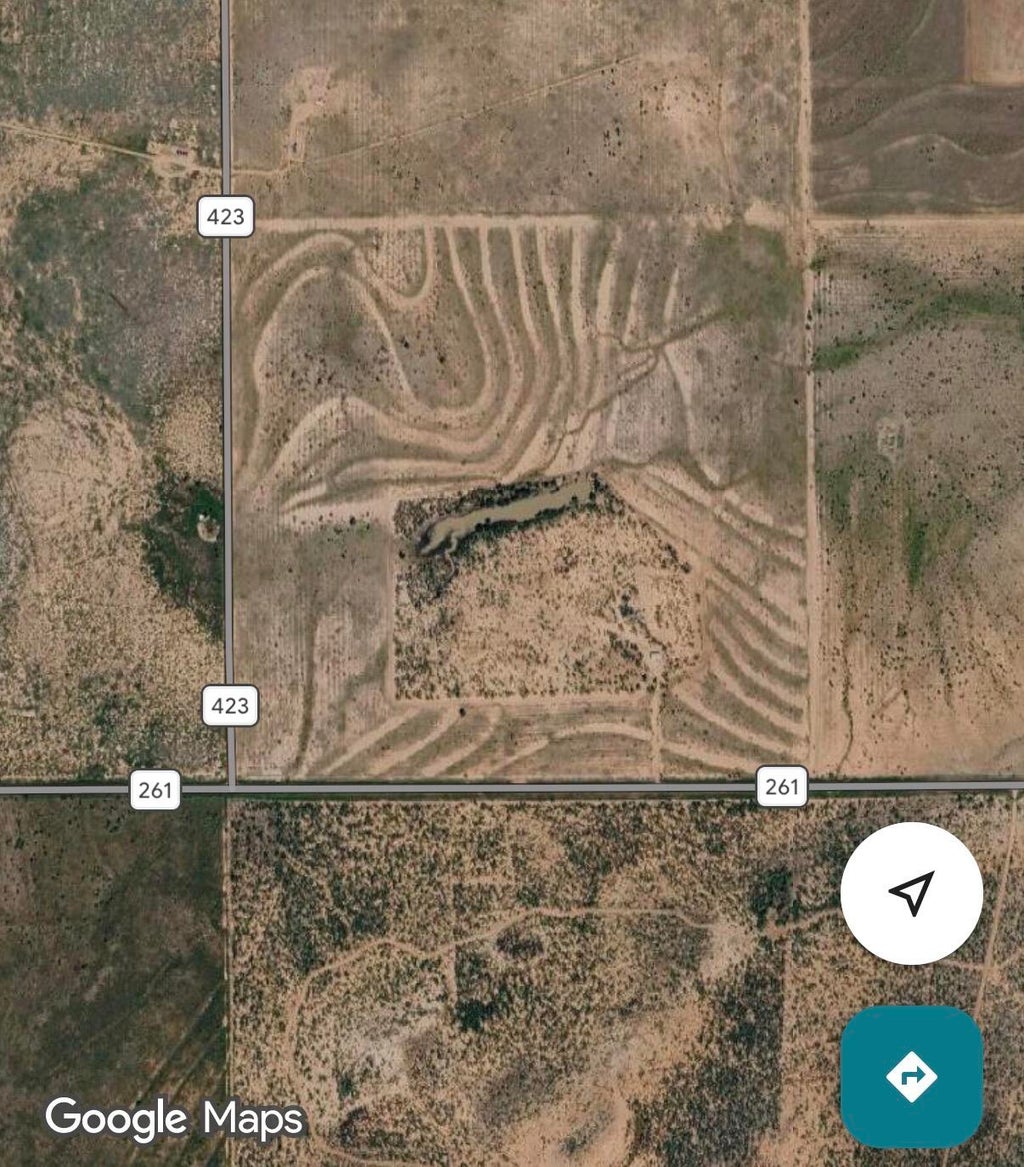Center map on my current location
Viewport: 1024px width, 1167px height.
912,893
